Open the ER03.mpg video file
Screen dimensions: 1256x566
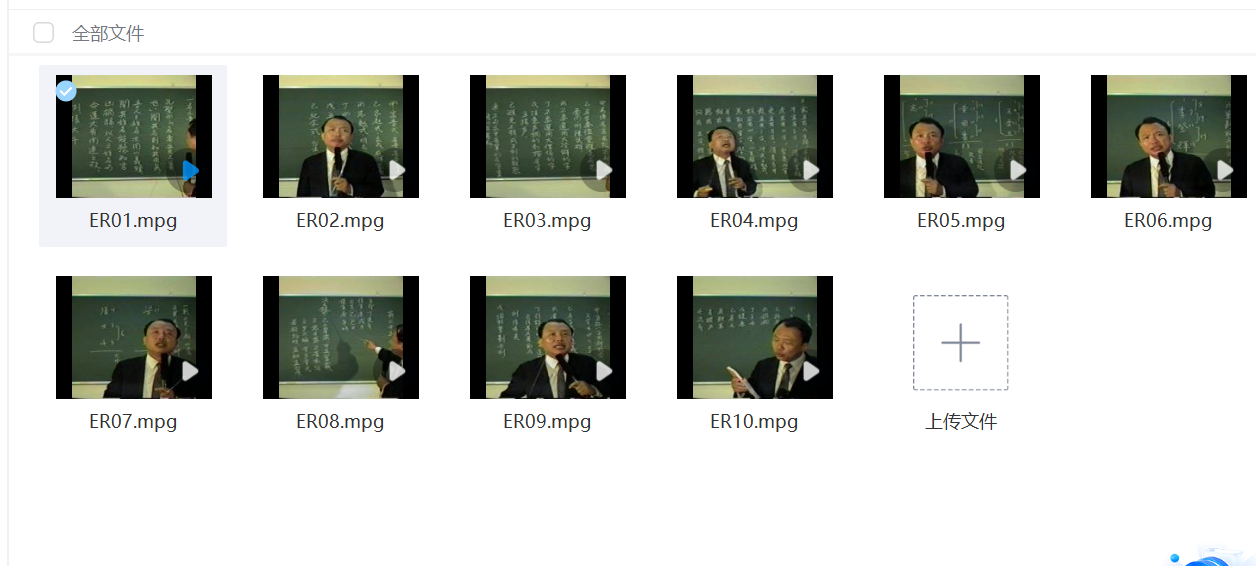click(x=547, y=136)
